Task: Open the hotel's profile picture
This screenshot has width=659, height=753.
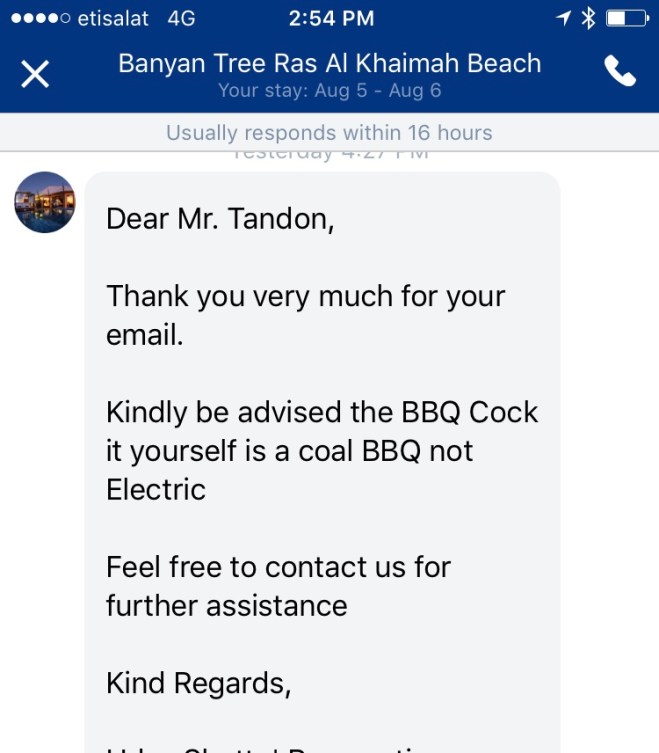Action: pyautogui.click(x=45, y=202)
